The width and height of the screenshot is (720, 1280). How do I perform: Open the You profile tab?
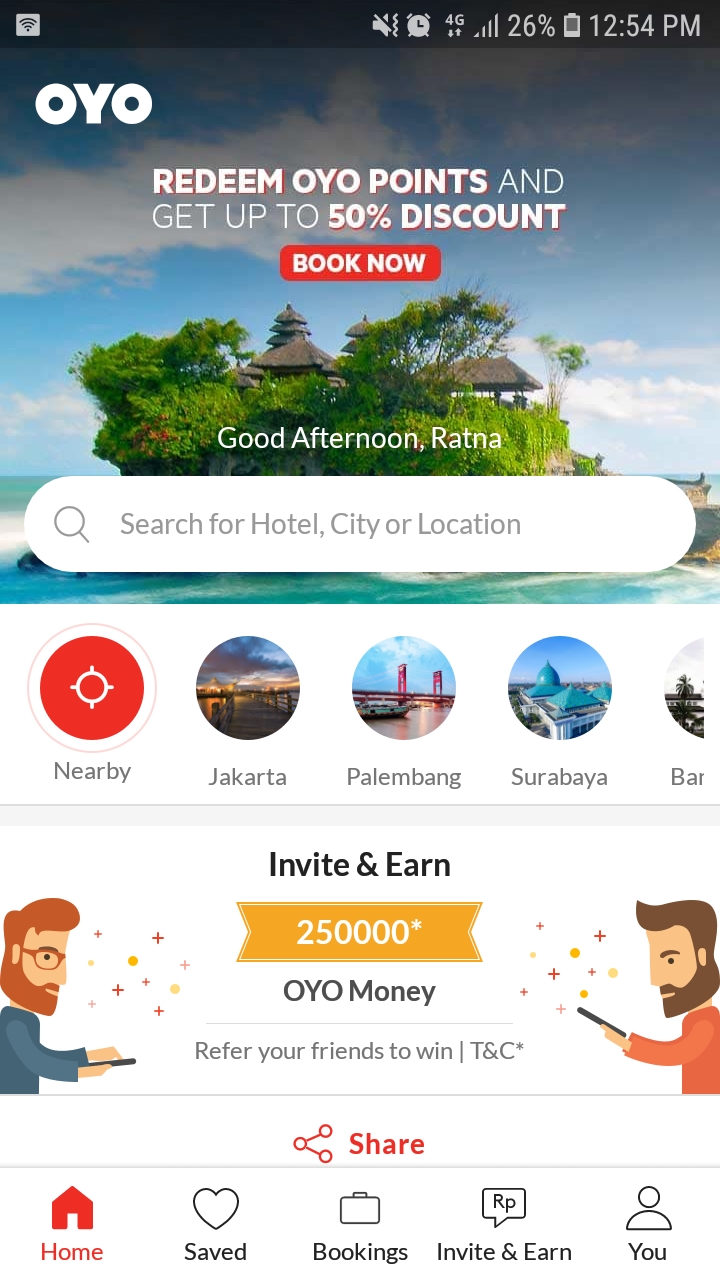tap(647, 1224)
